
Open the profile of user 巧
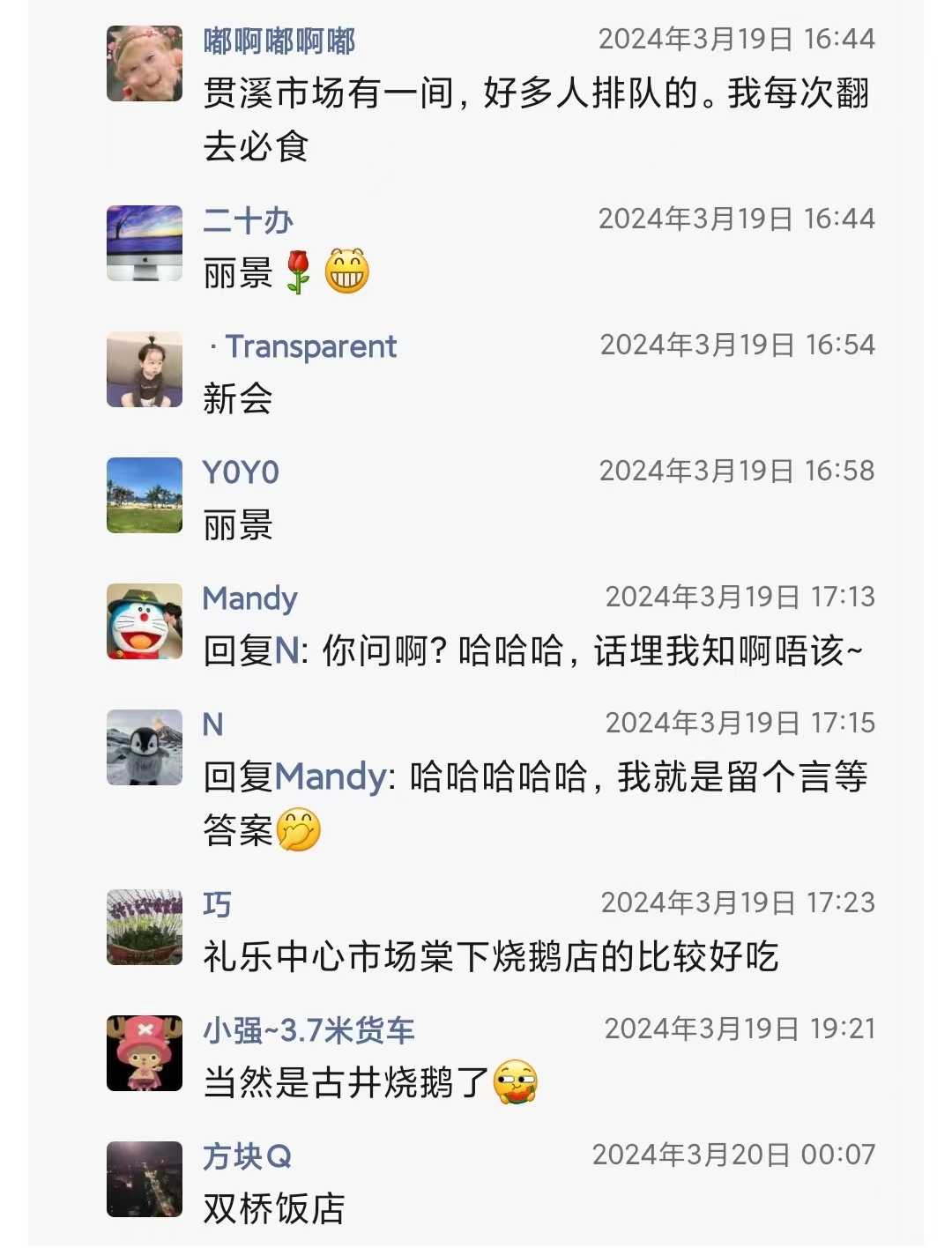coord(217,904)
